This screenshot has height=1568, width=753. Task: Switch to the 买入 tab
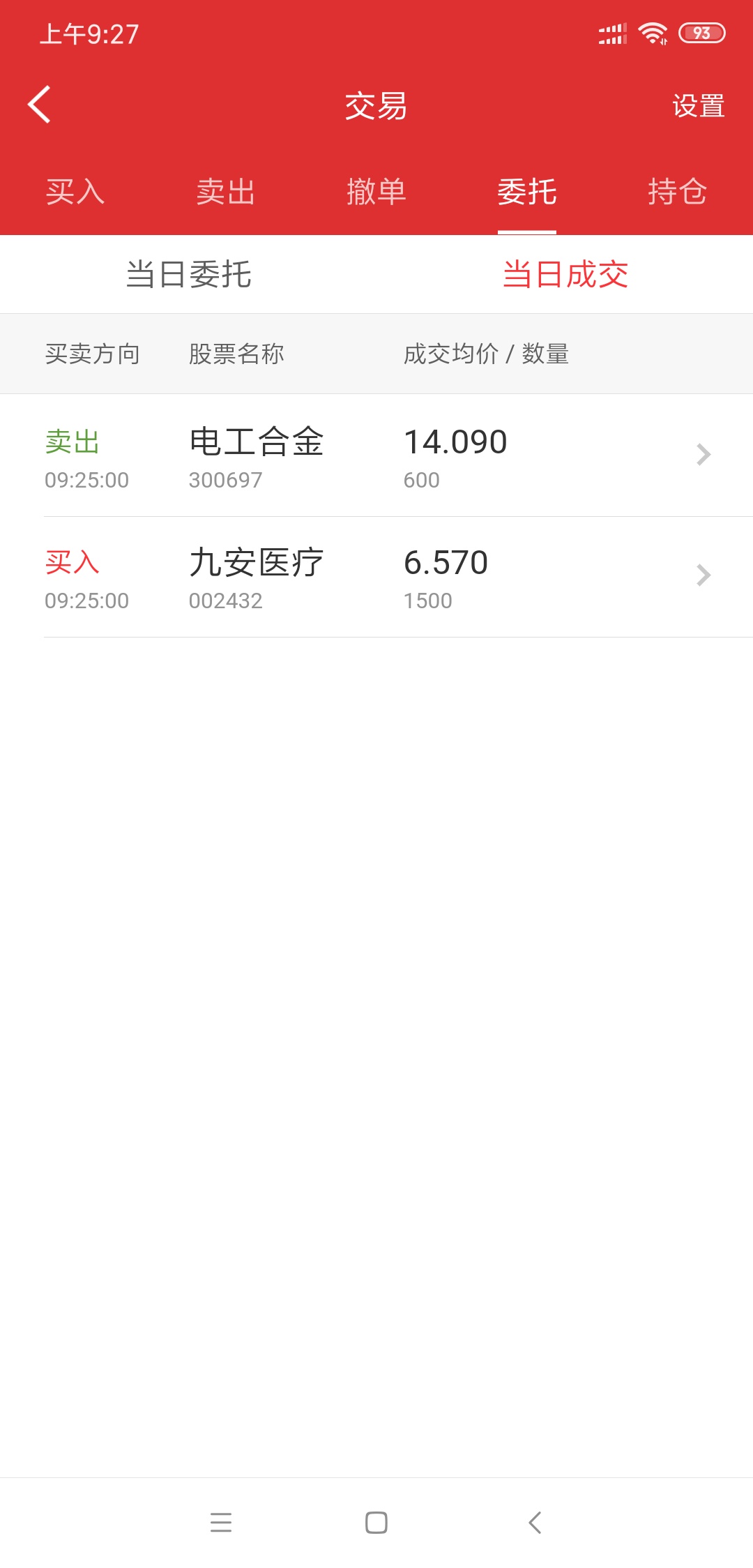pos(75,192)
